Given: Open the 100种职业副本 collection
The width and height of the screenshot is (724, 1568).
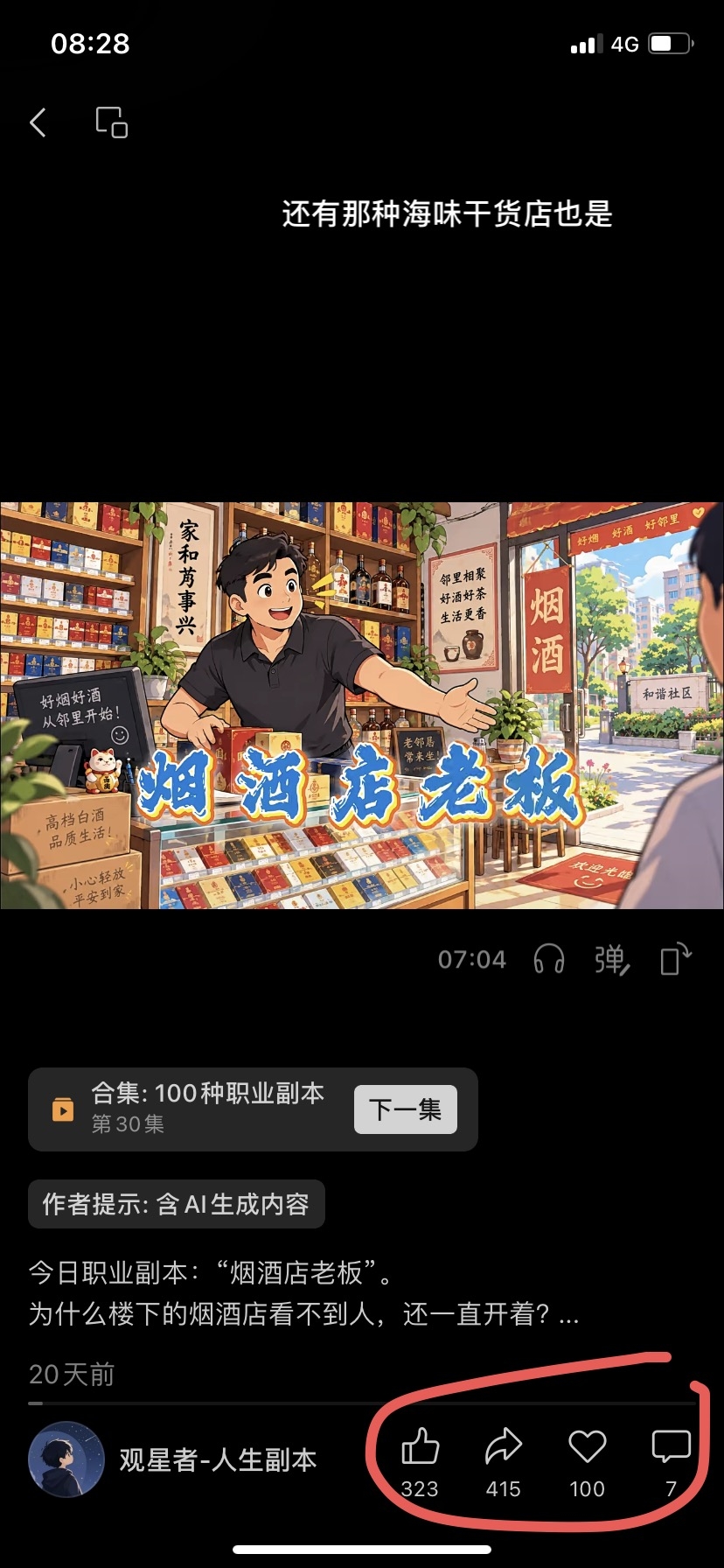Looking at the screenshot, I should 208,1109.
